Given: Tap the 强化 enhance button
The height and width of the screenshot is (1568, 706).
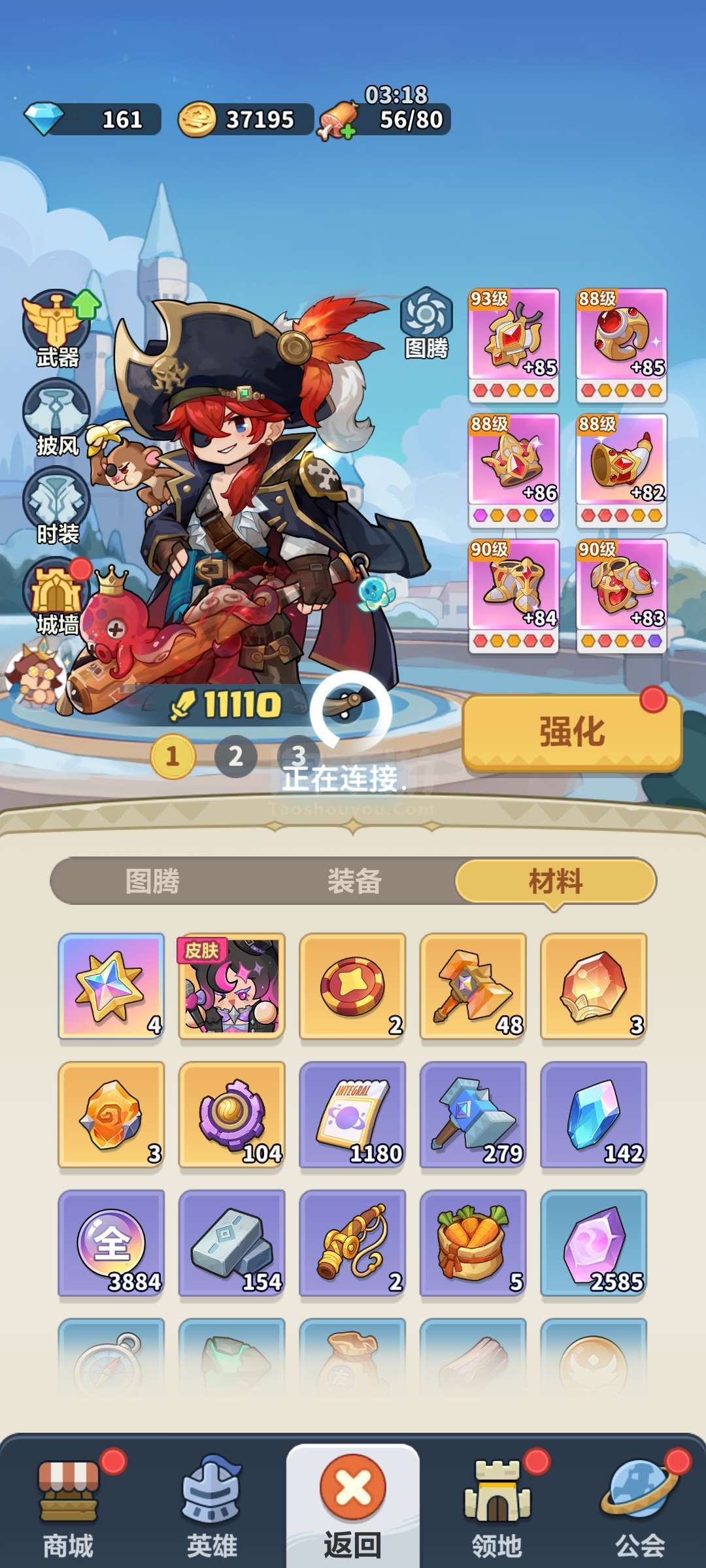Looking at the screenshot, I should (x=572, y=732).
